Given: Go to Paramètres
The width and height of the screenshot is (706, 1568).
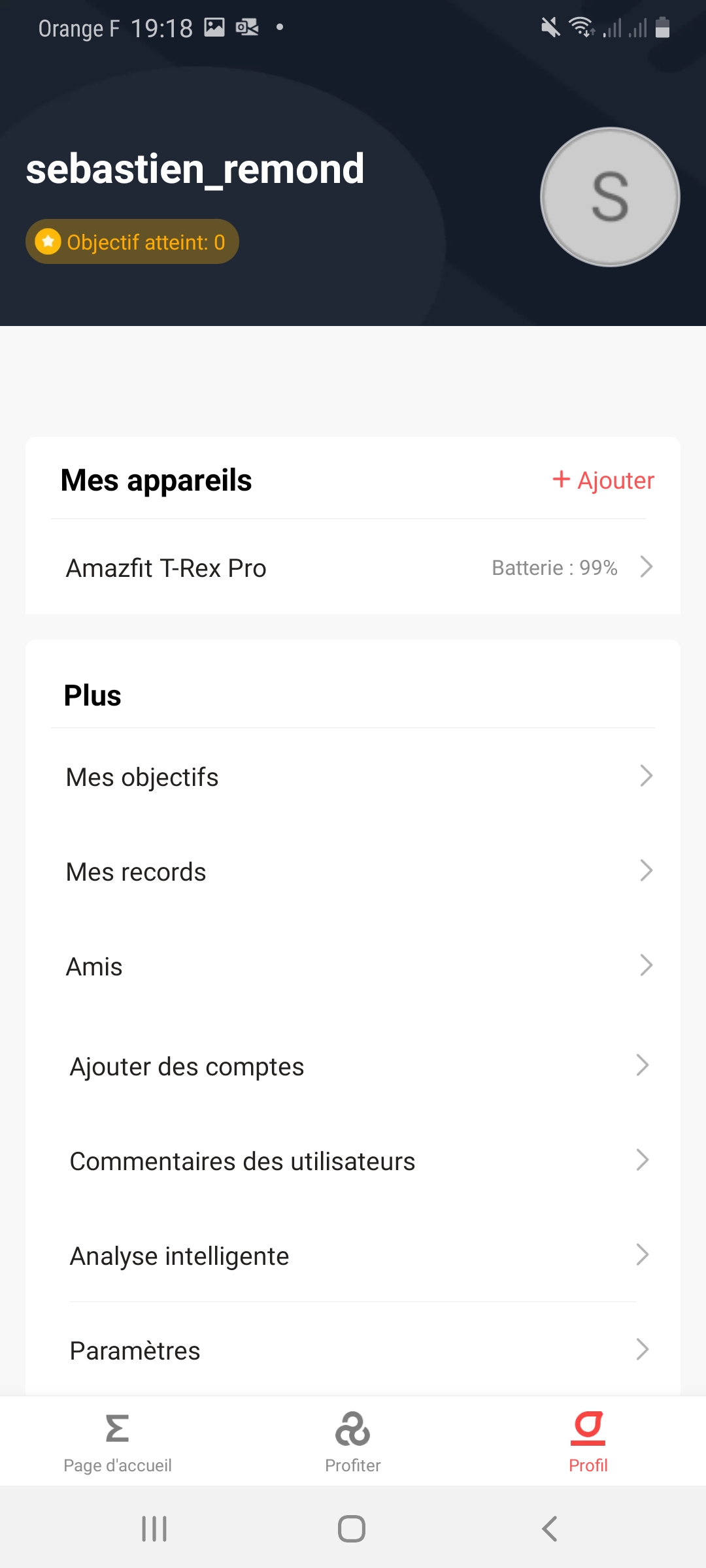Looking at the screenshot, I should pos(353,1350).
